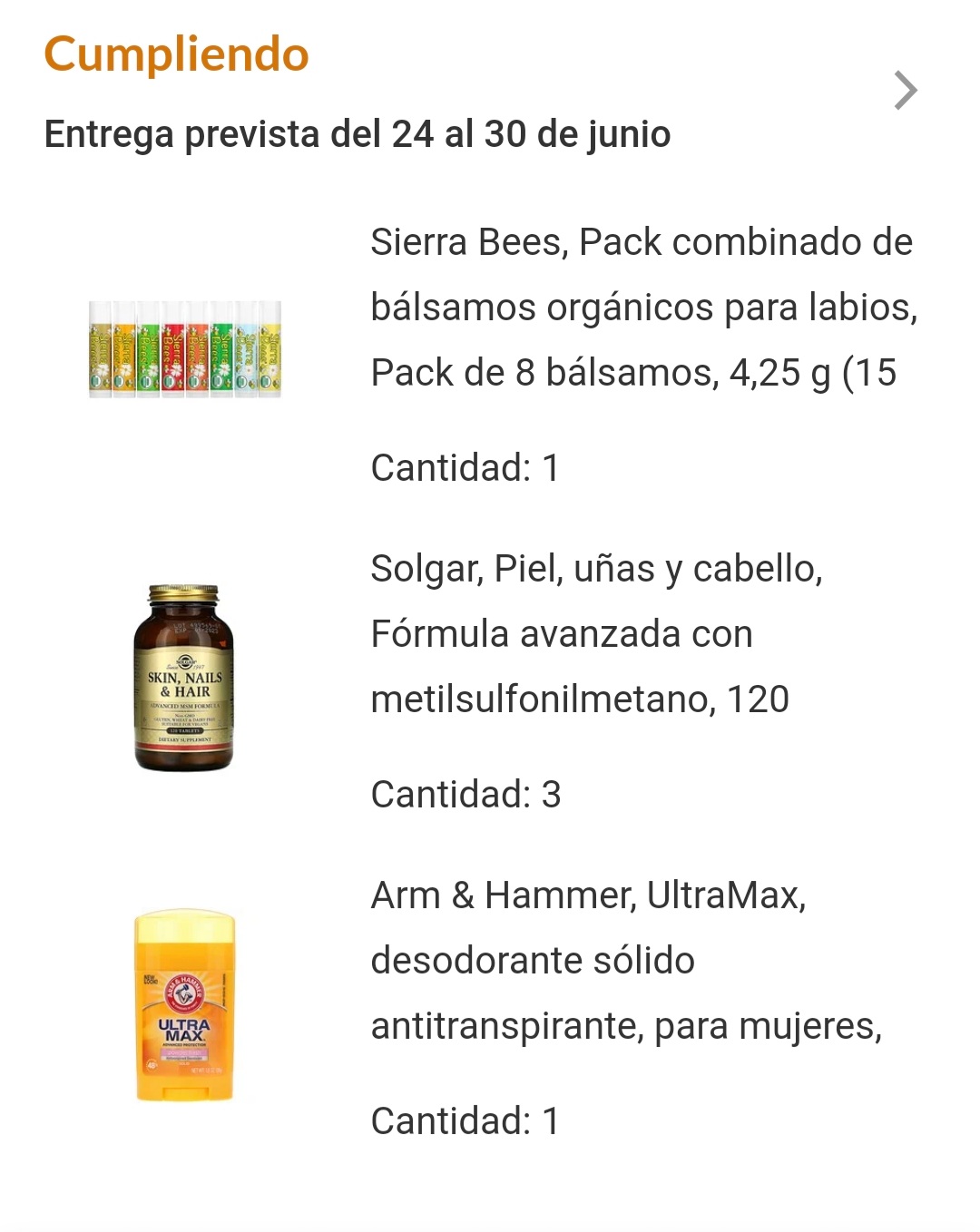Open order details via the chevron arrow
980x1232 pixels.
pyautogui.click(x=905, y=91)
